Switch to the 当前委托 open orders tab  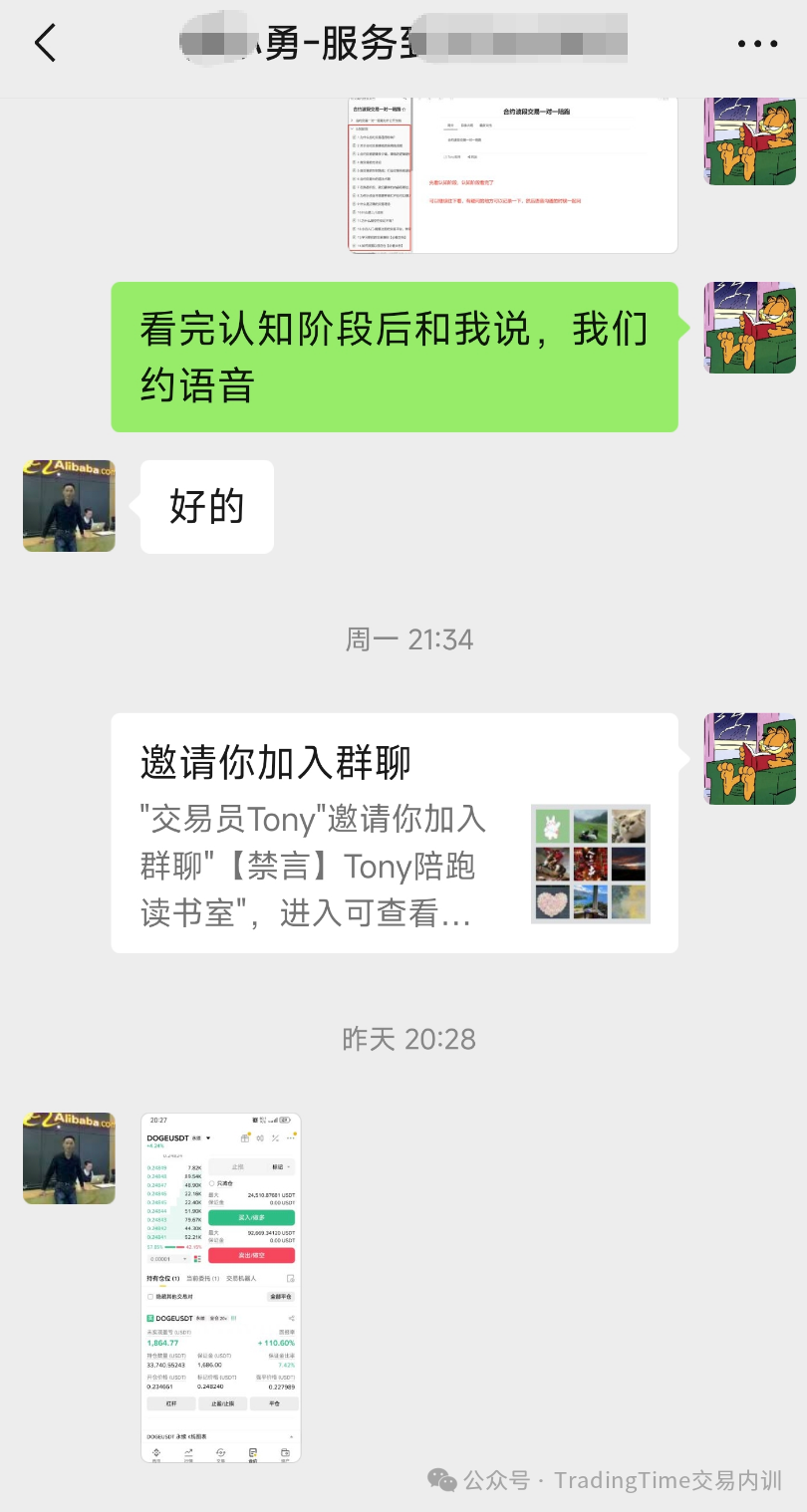(x=203, y=1278)
